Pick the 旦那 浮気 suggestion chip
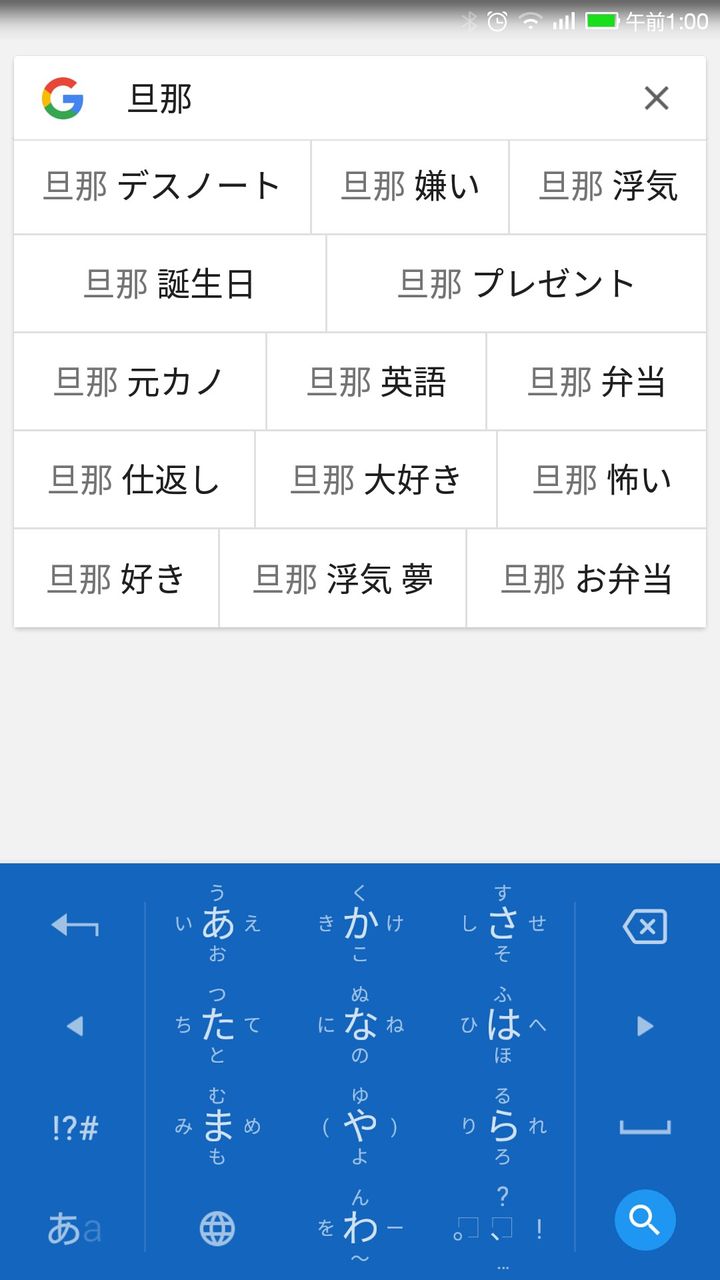 click(x=608, y=187)
